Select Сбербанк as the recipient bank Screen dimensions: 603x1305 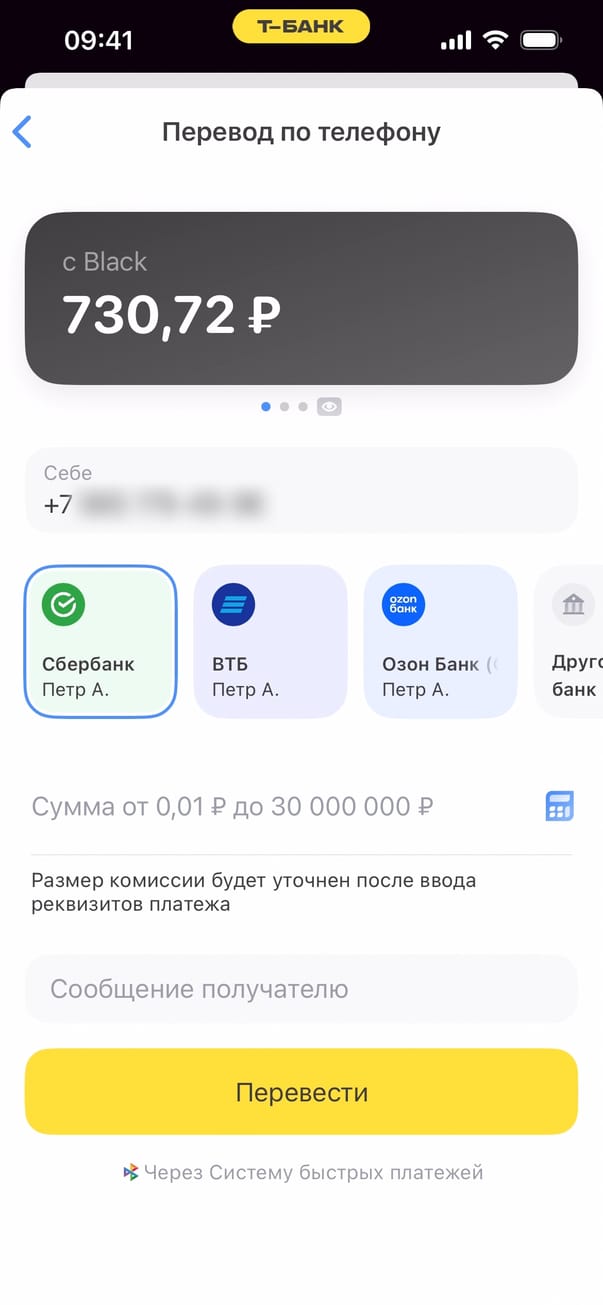coord(100,641)
